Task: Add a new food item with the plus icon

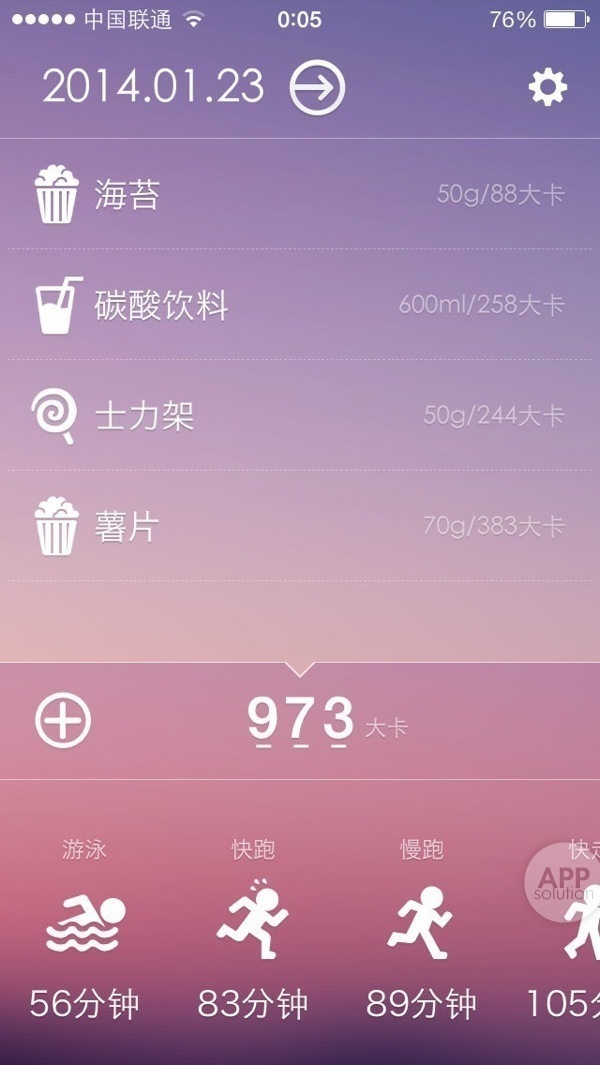Action: [x=63, y=720]
